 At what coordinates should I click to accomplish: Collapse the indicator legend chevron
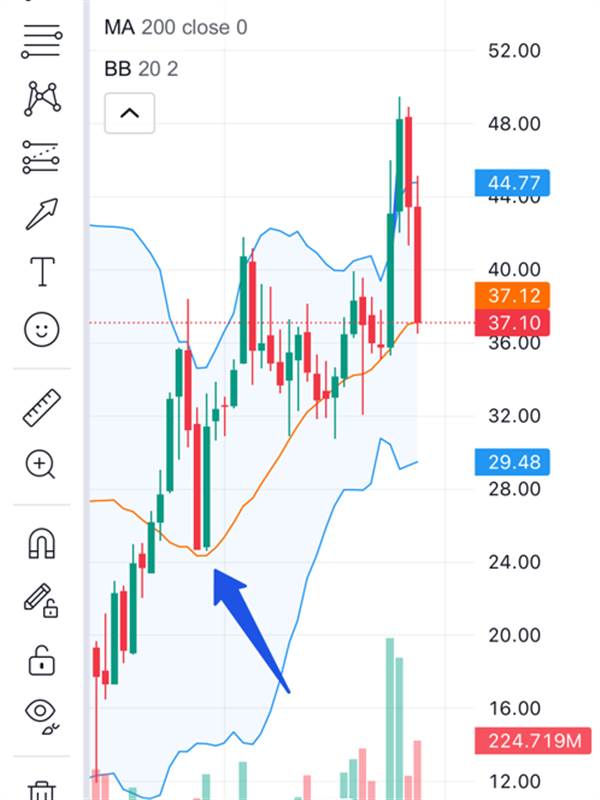click(x=129, y=113)
